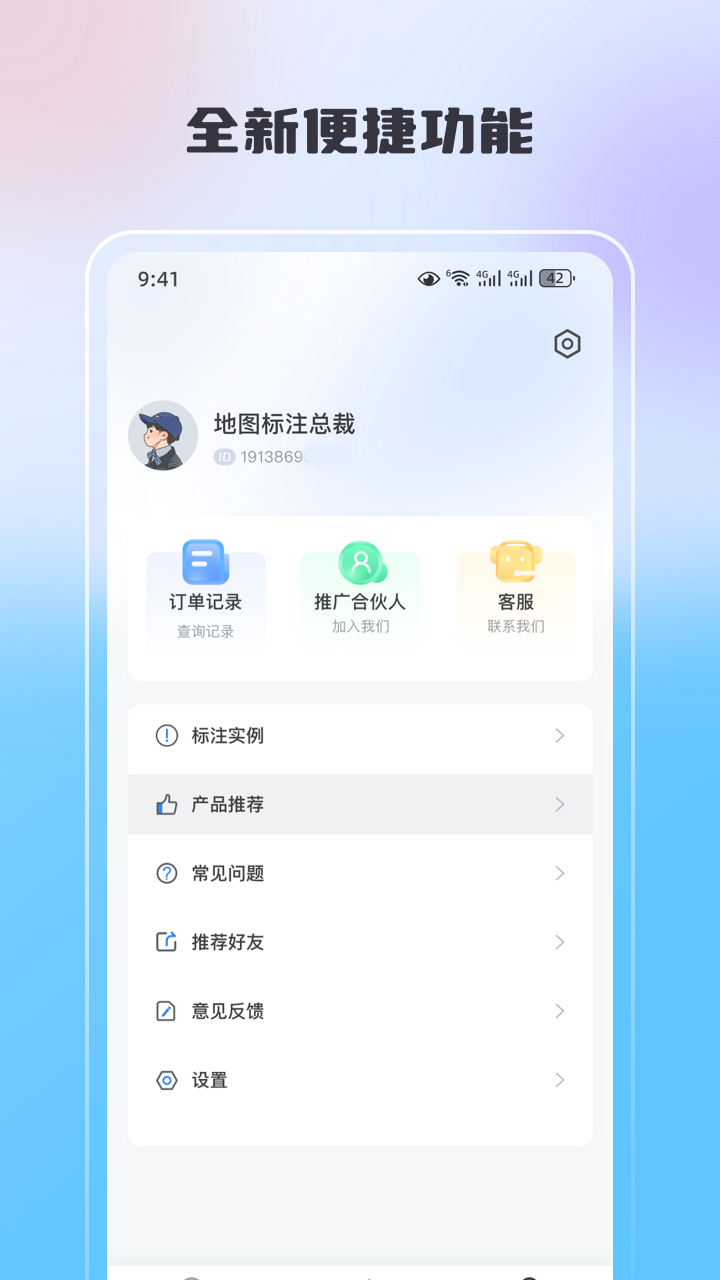The width and height of the screenshot is (720, 1280).
Task: Select the green 推广合伙人 partner icon
Action: coord(360,563)
